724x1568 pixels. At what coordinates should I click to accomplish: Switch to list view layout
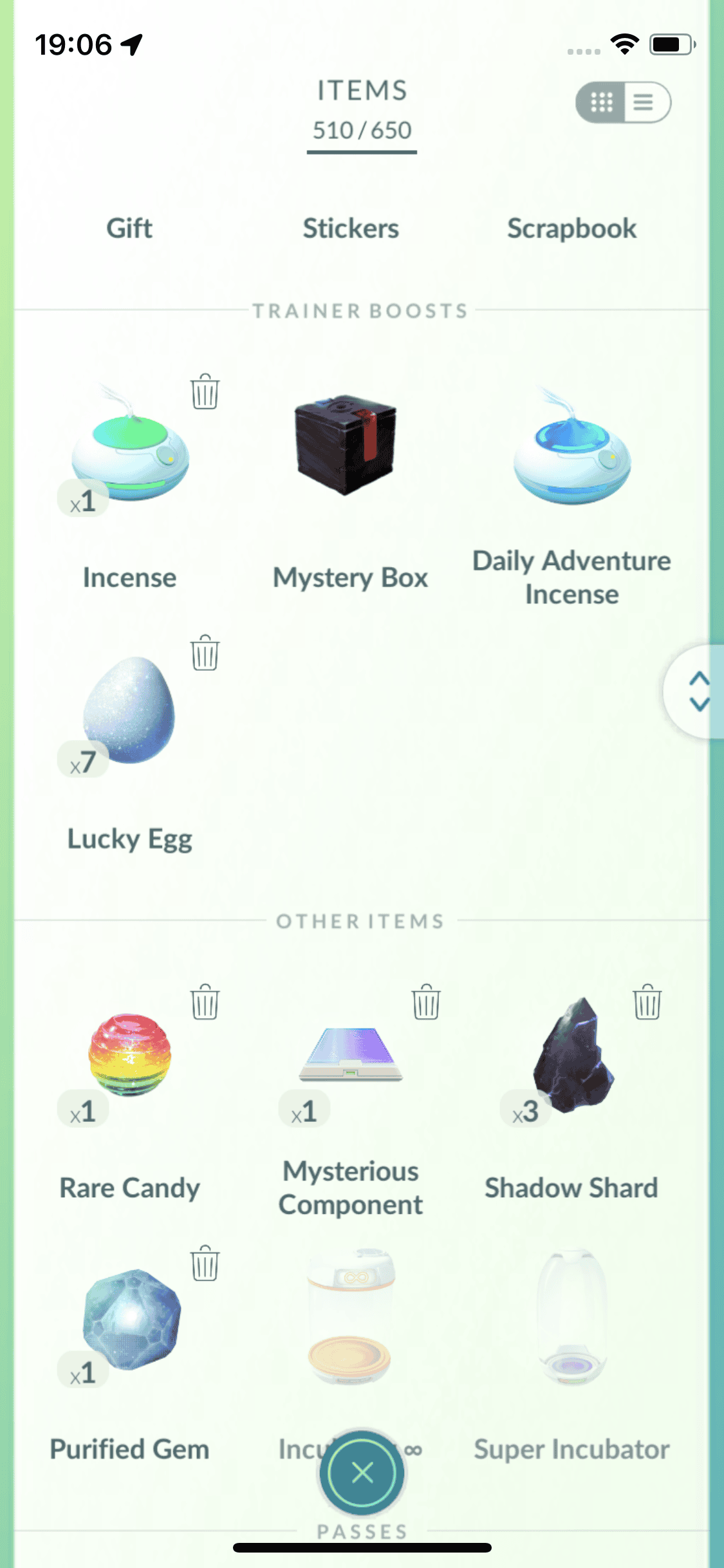pyautogui.click(x=645, y=102)
